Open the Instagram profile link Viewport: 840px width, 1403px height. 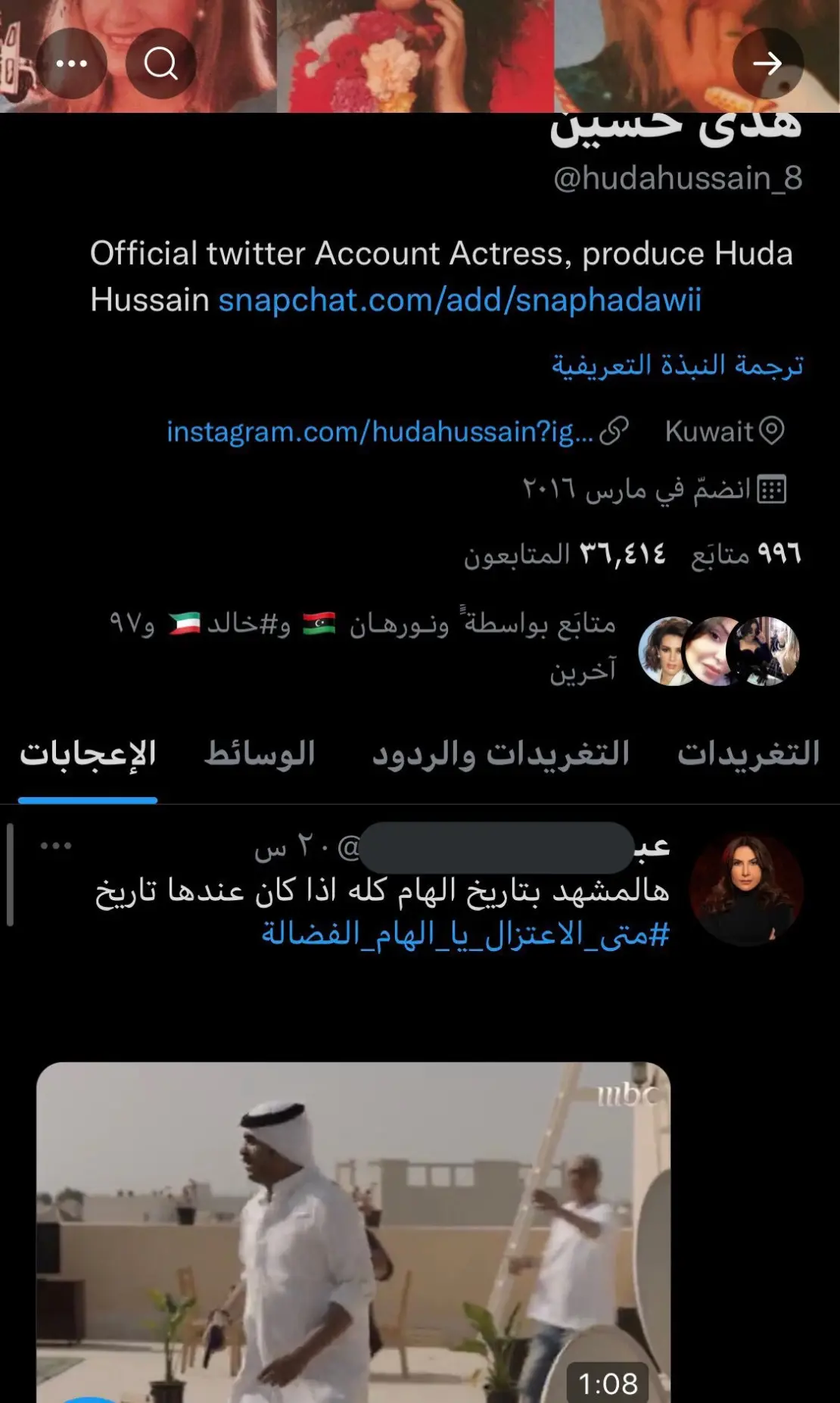(x=379, y=432)
